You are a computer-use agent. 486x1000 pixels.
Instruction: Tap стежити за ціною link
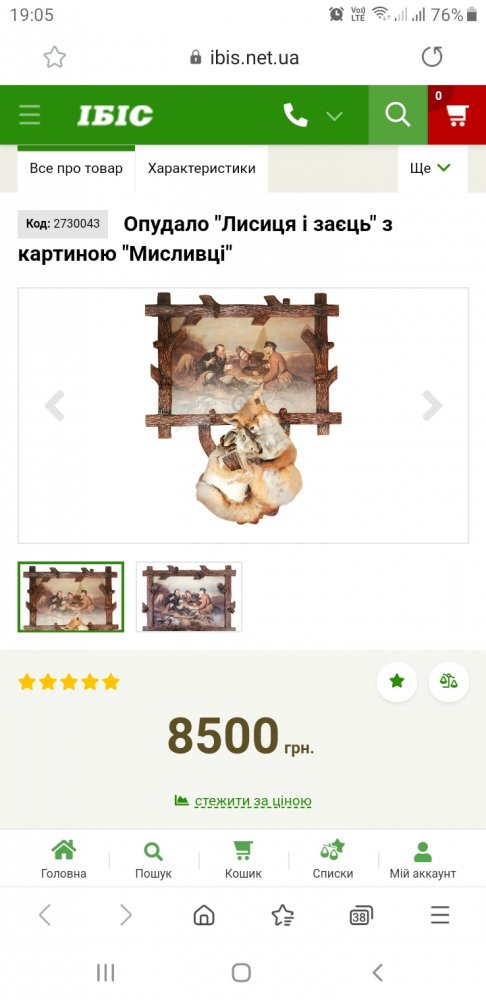[253, 801]
